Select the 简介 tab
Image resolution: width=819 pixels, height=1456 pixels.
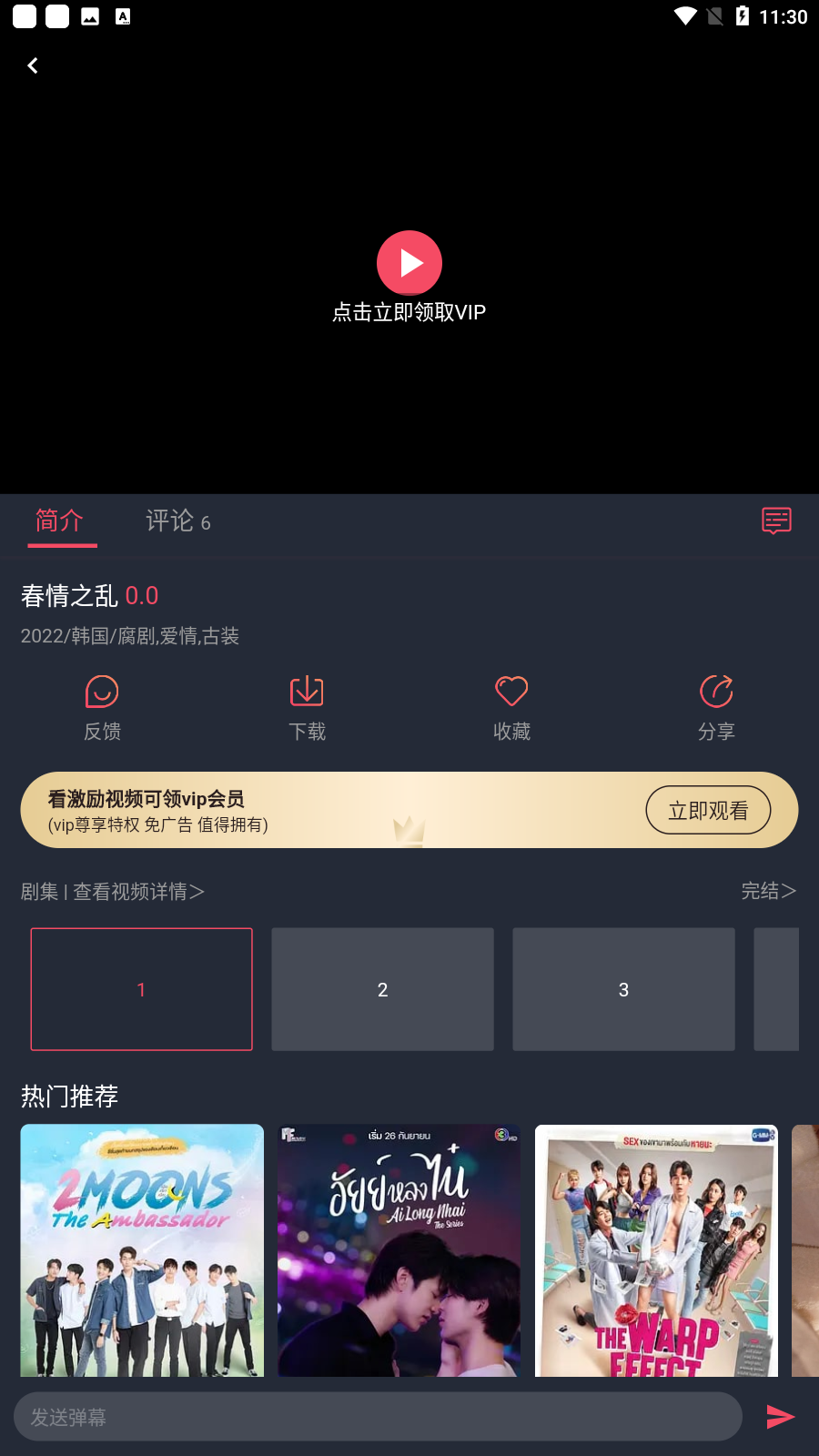60,521
